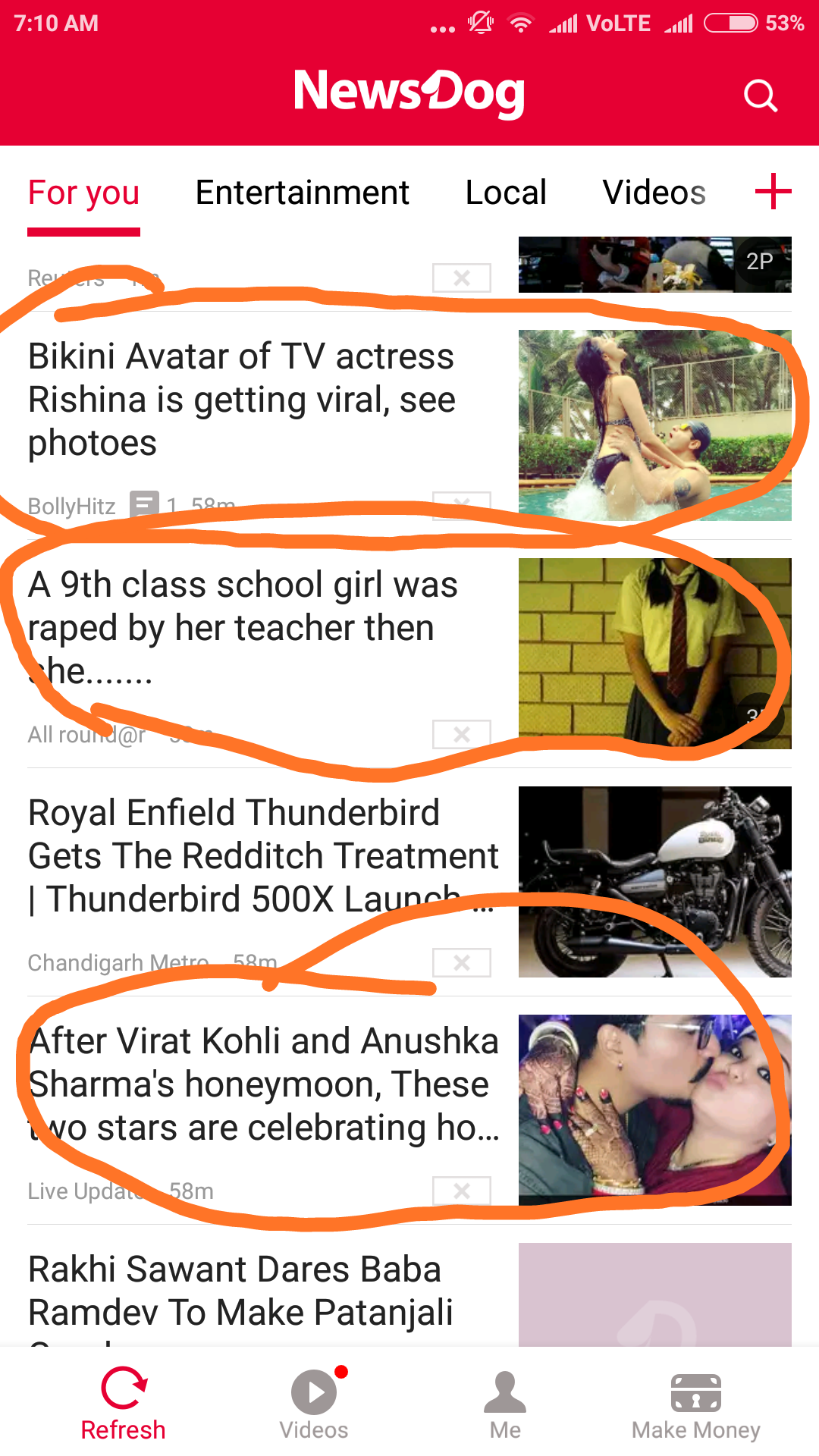Open the search icon in the header

click(760, 96)
